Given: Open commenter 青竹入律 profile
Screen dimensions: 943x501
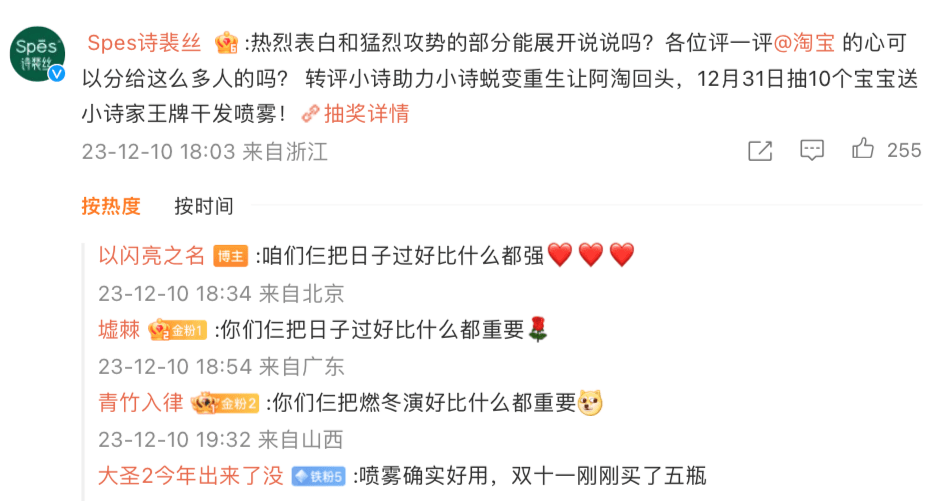Looking at the screenshot, I should coord(141,402).
